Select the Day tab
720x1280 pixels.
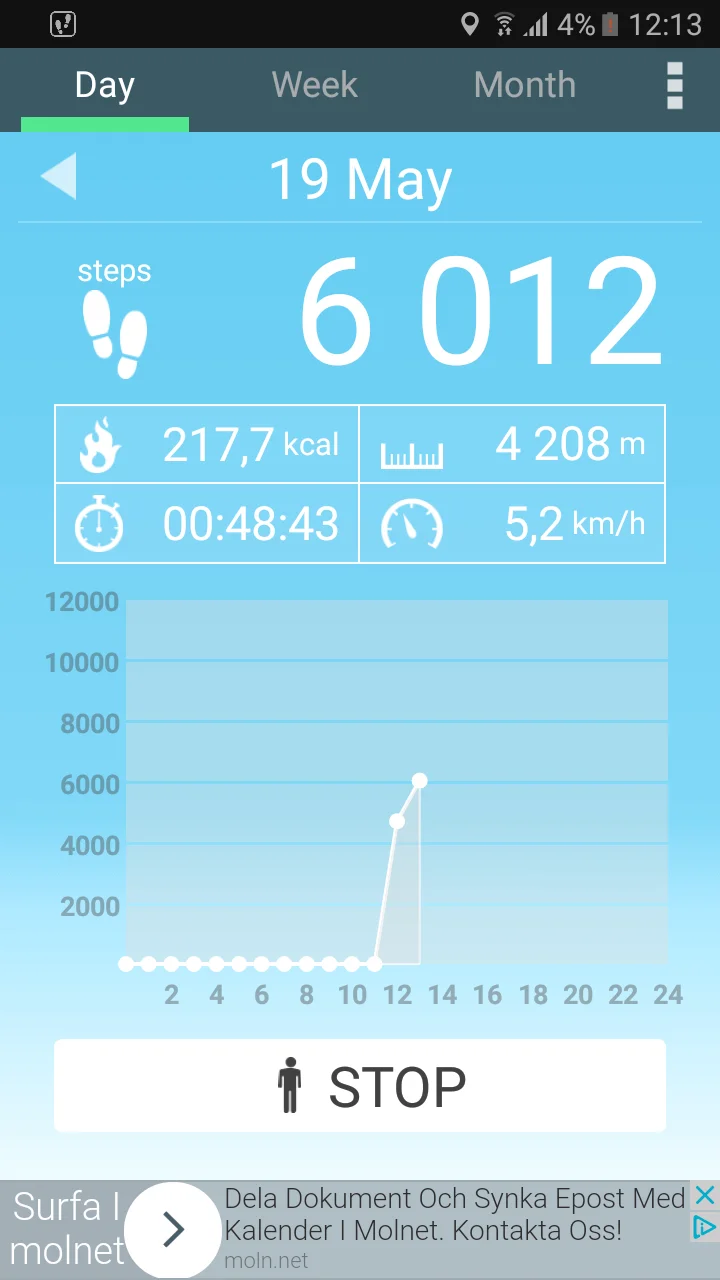tap(104, 86)
